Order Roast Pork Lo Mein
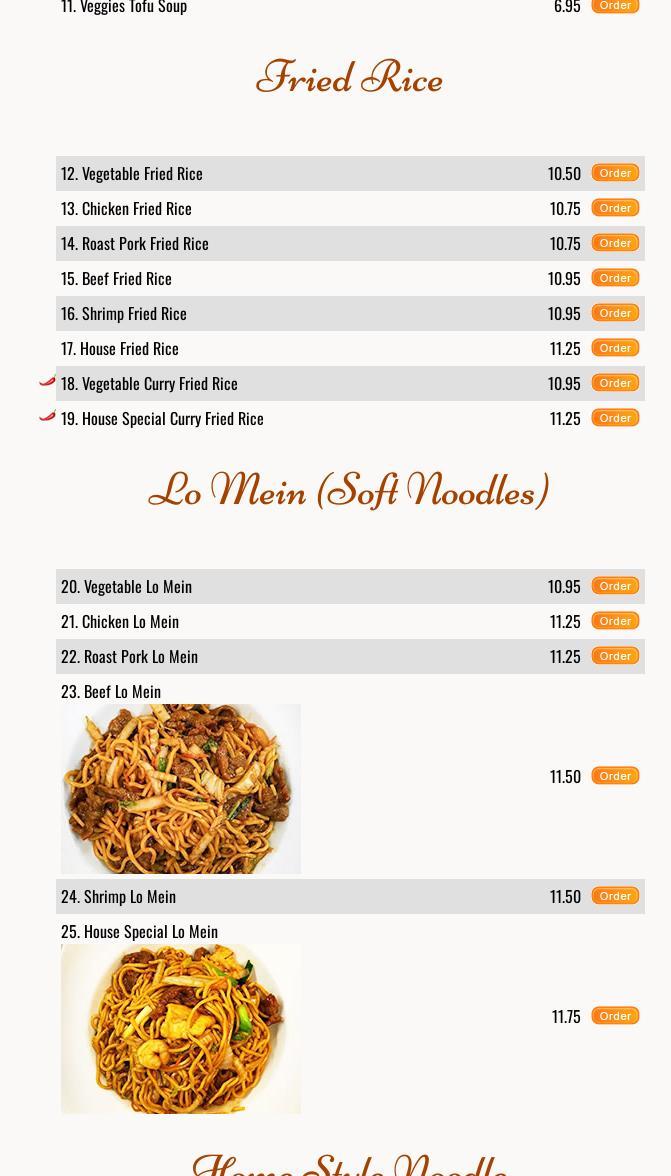This screenshot has height=1176, width=671. point(615,656)
